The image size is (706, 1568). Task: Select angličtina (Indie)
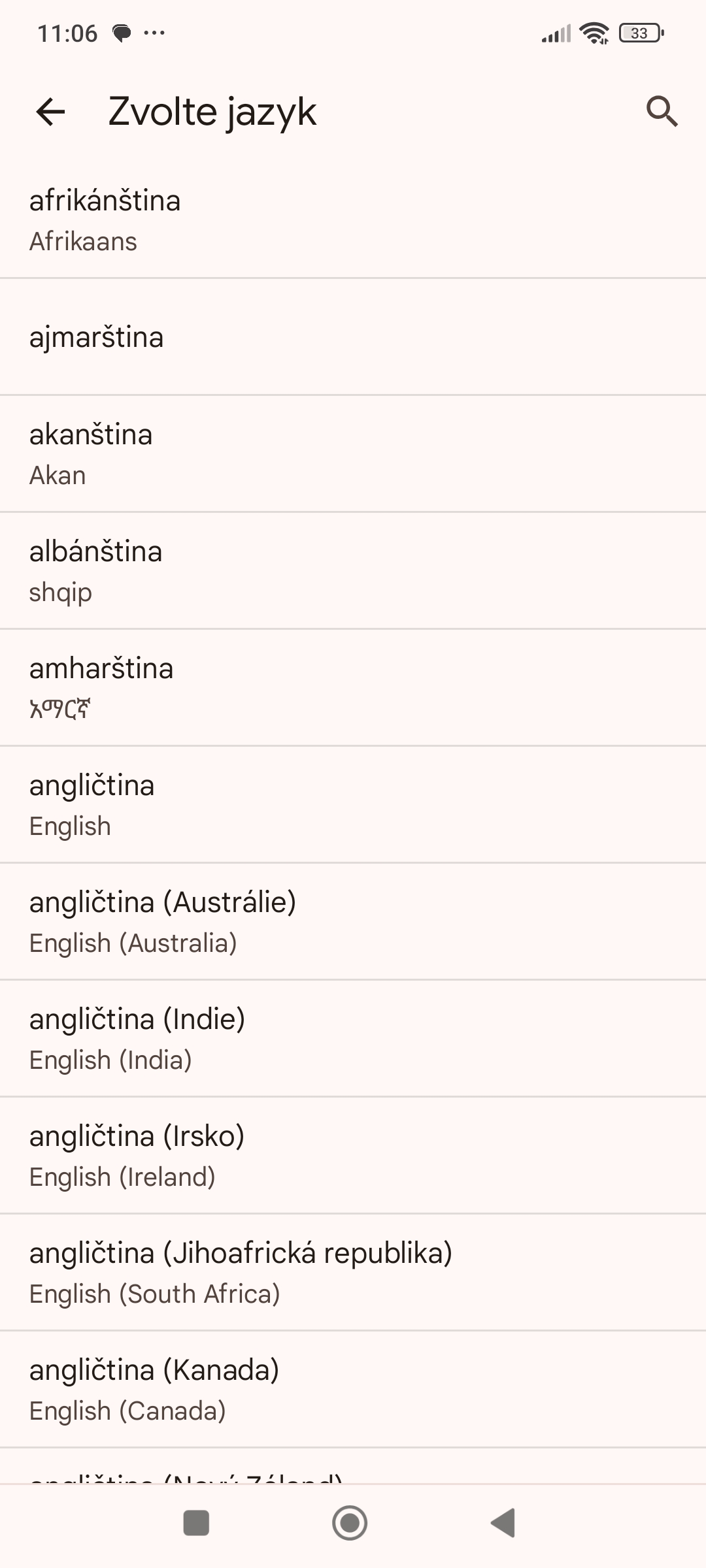[x=353, y=1039]
